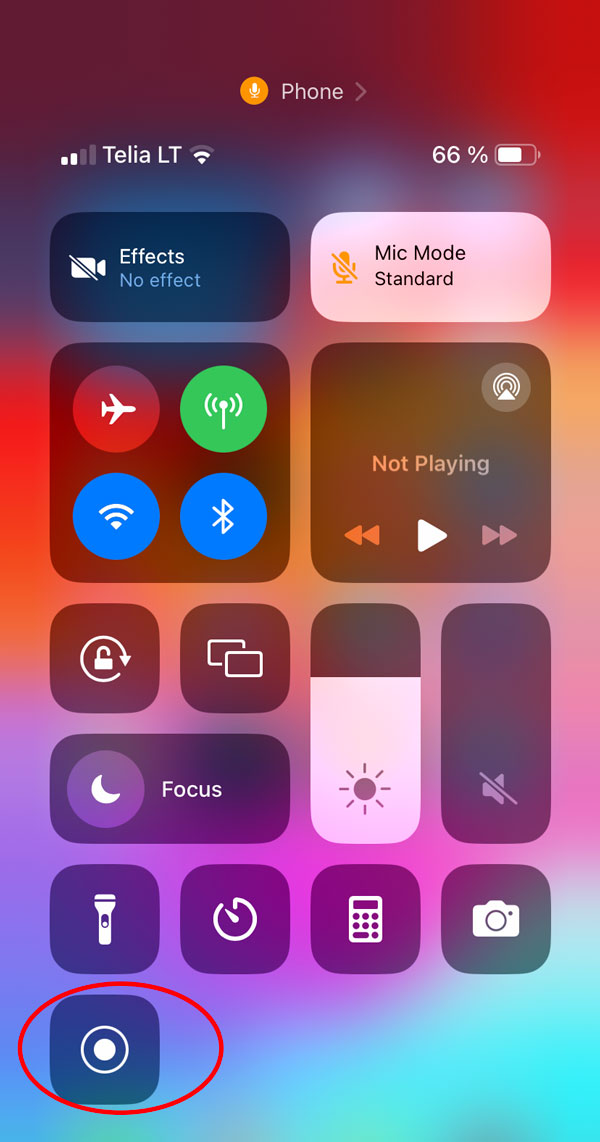Toggle Bluetooth off
The width and height of the screenshot is (600, 1142).
[224, 516]
